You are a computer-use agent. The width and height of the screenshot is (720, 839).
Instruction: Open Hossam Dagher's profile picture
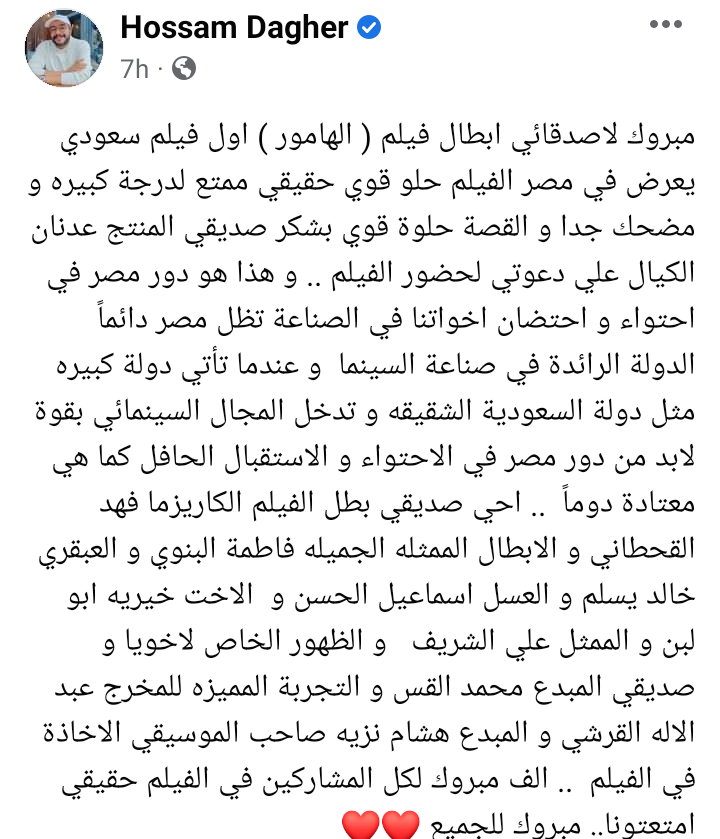[x=63, y=48]
